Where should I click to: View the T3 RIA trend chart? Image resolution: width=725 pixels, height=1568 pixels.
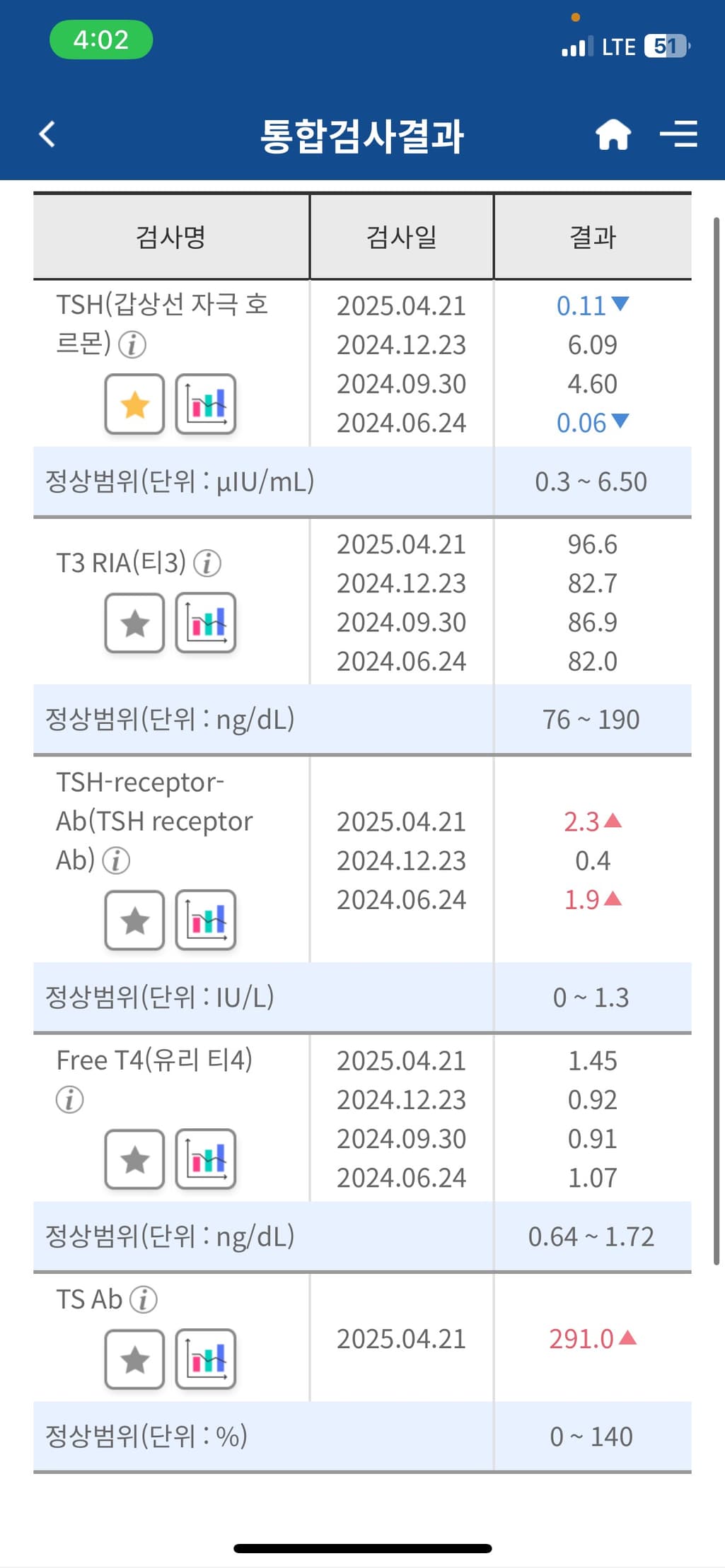[206, 623]
